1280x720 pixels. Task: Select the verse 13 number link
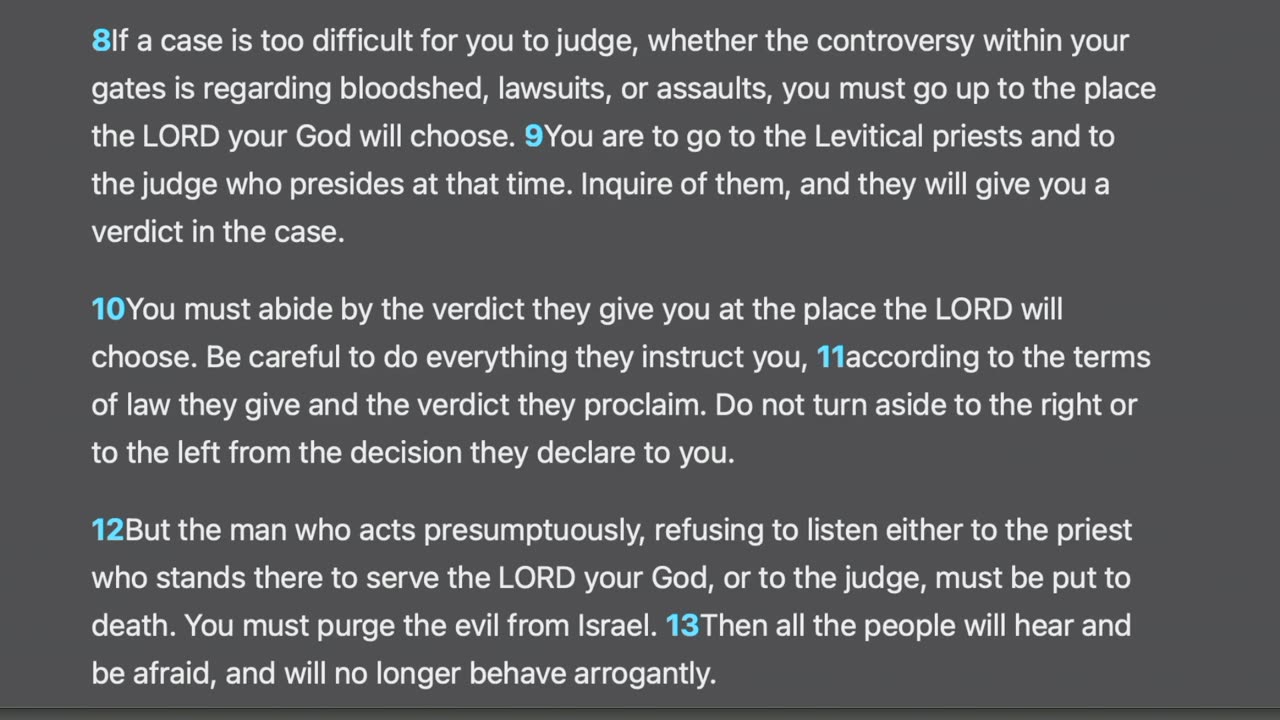(x=682, y=626)
